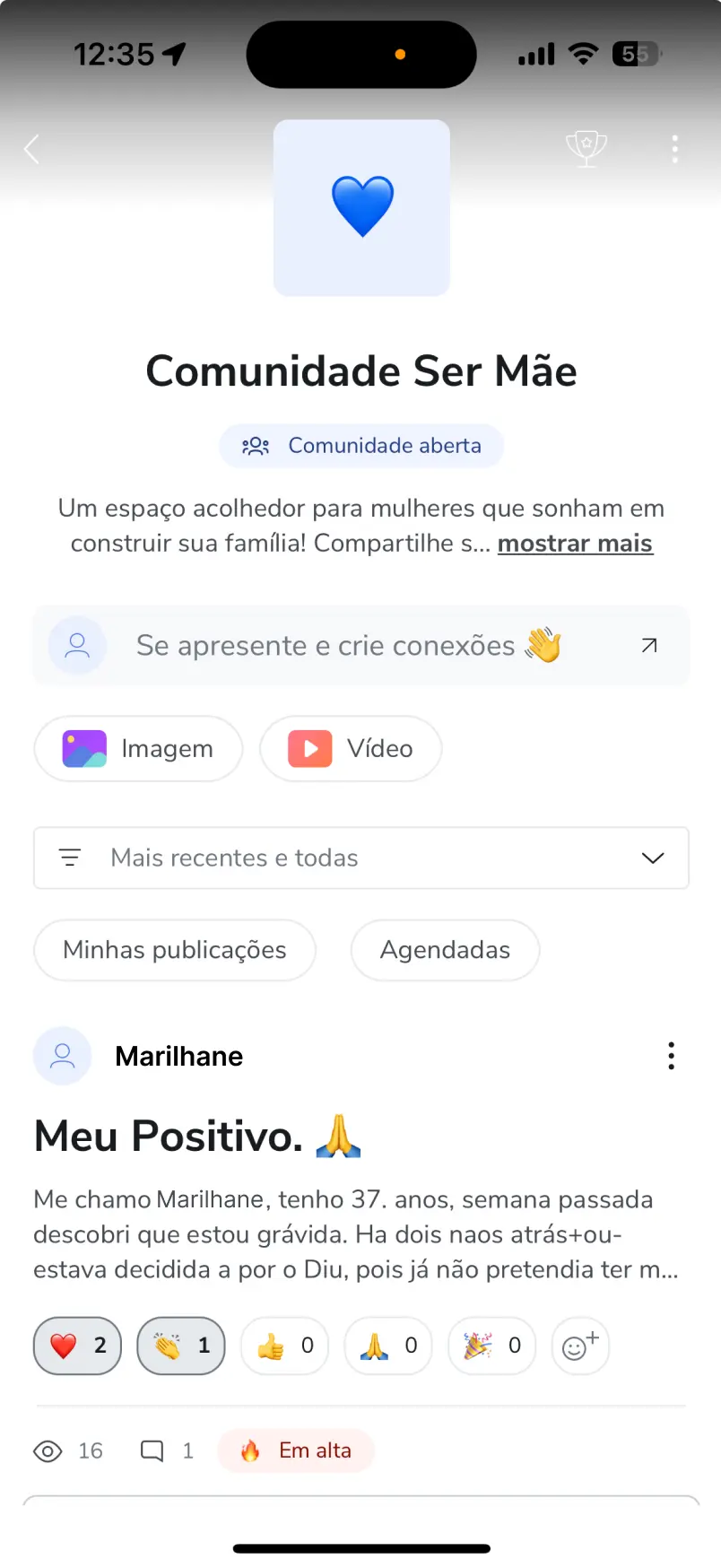Expand description with mostrar mais

coord(575,544)
